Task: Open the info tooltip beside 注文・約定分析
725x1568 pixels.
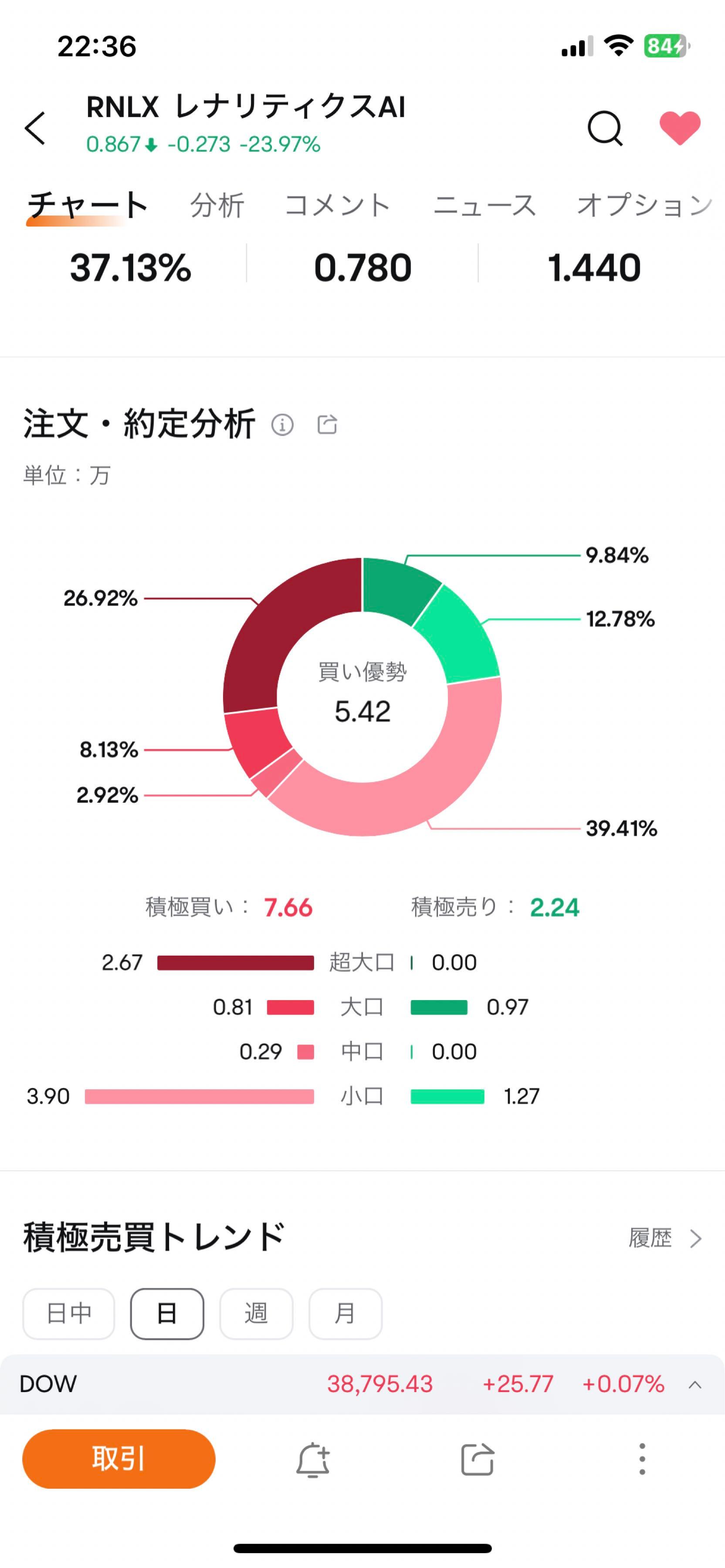Action: [x=284, y=424]
